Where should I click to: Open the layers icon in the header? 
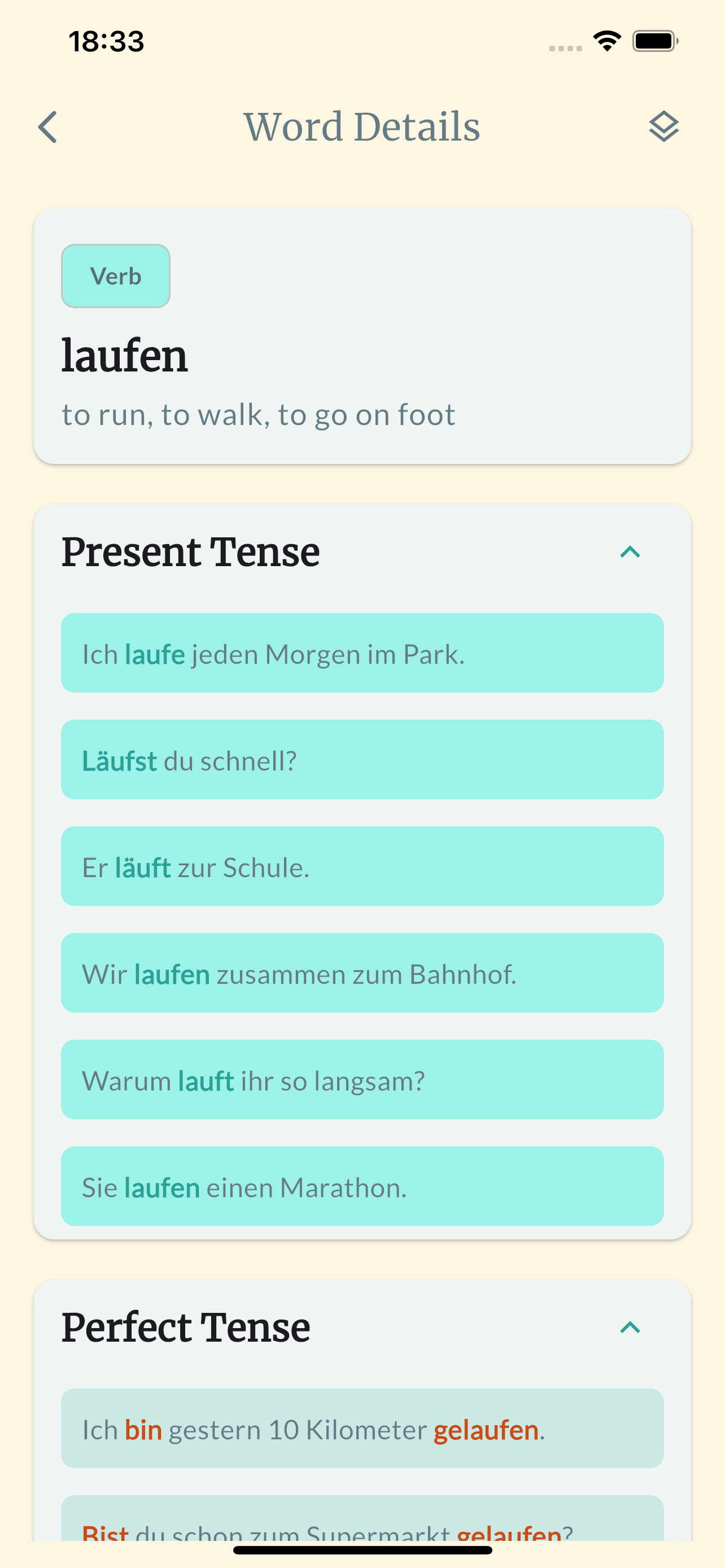tap(663, 127)
